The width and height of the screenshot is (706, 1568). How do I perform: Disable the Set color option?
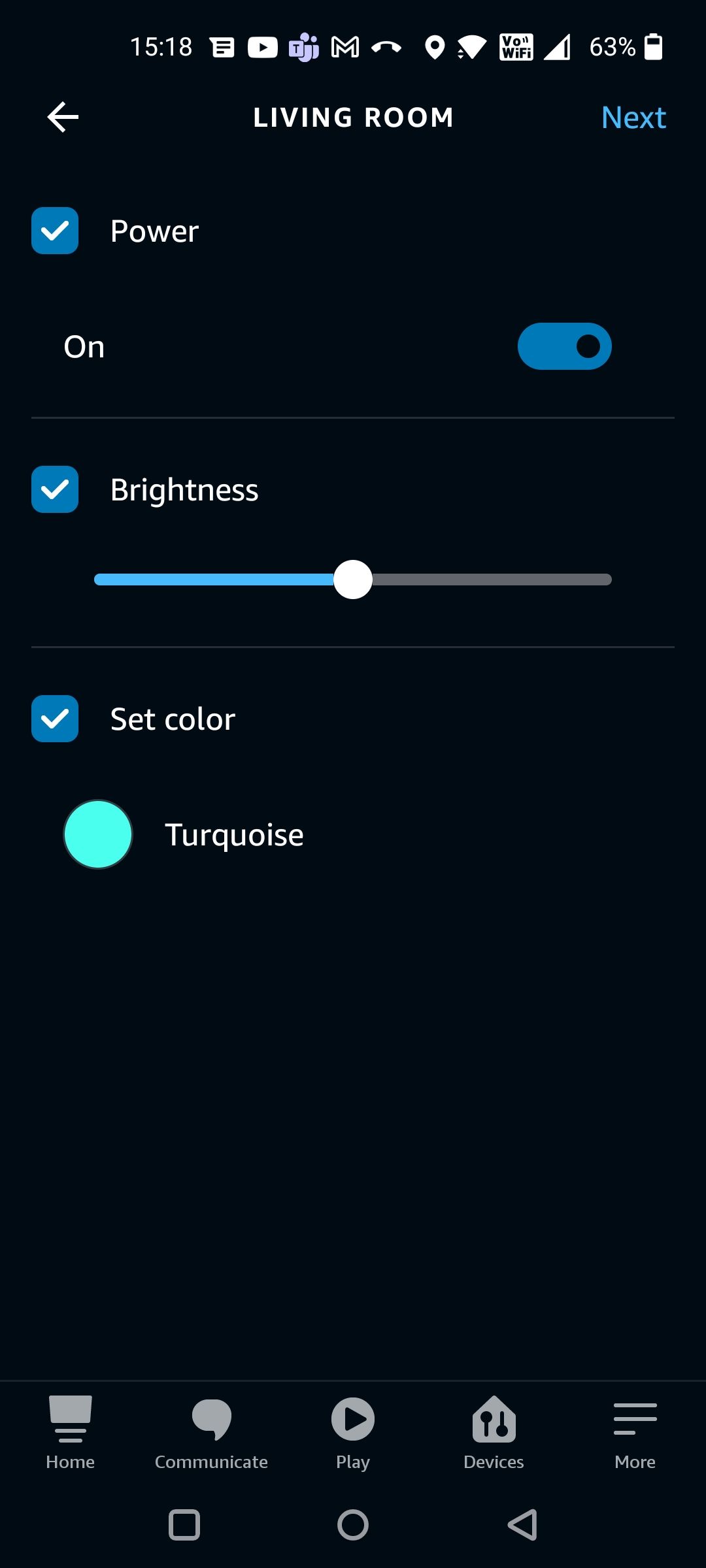pos(54,719)
